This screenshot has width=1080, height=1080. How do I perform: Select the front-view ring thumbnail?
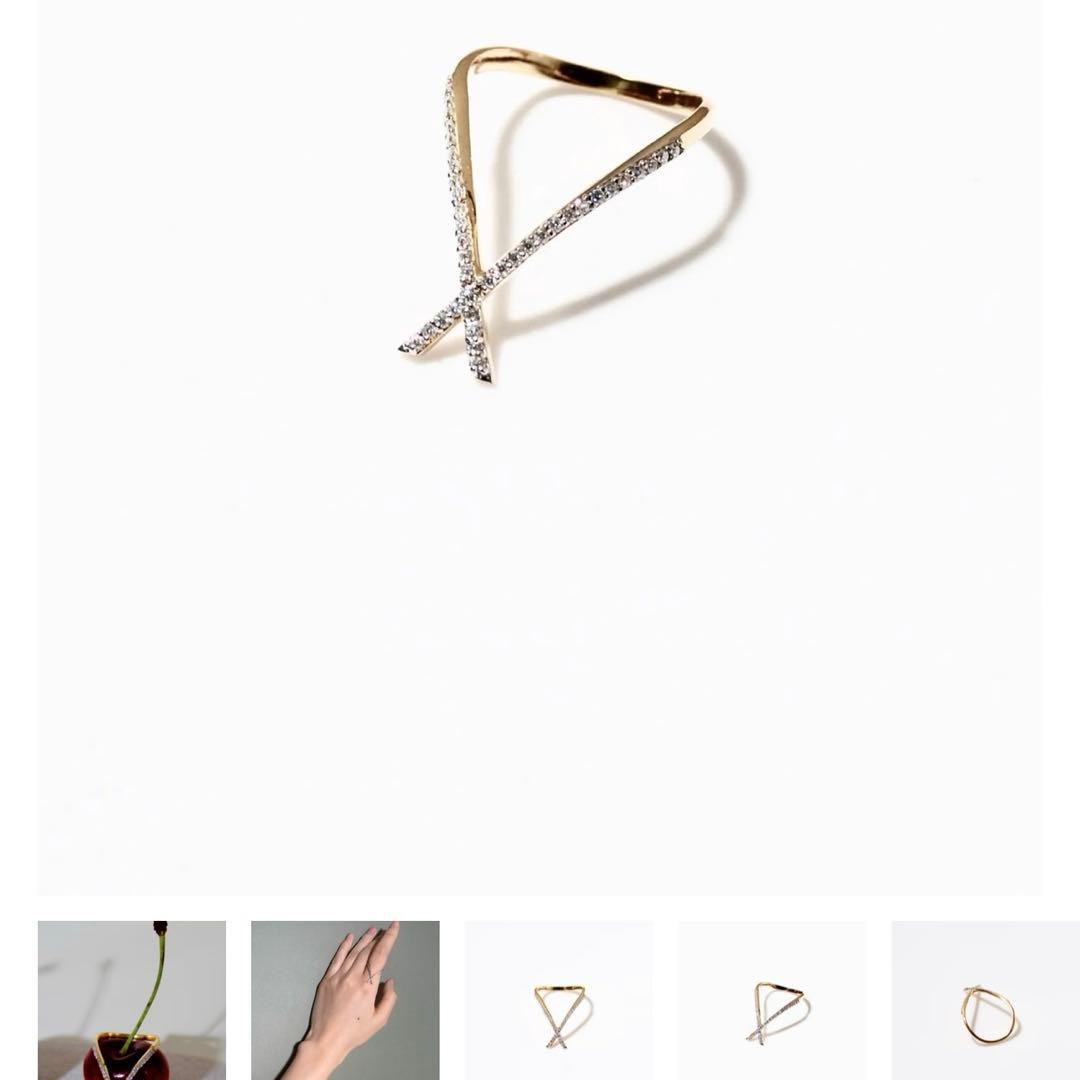pyautogui.click(x=558, y=1000)
